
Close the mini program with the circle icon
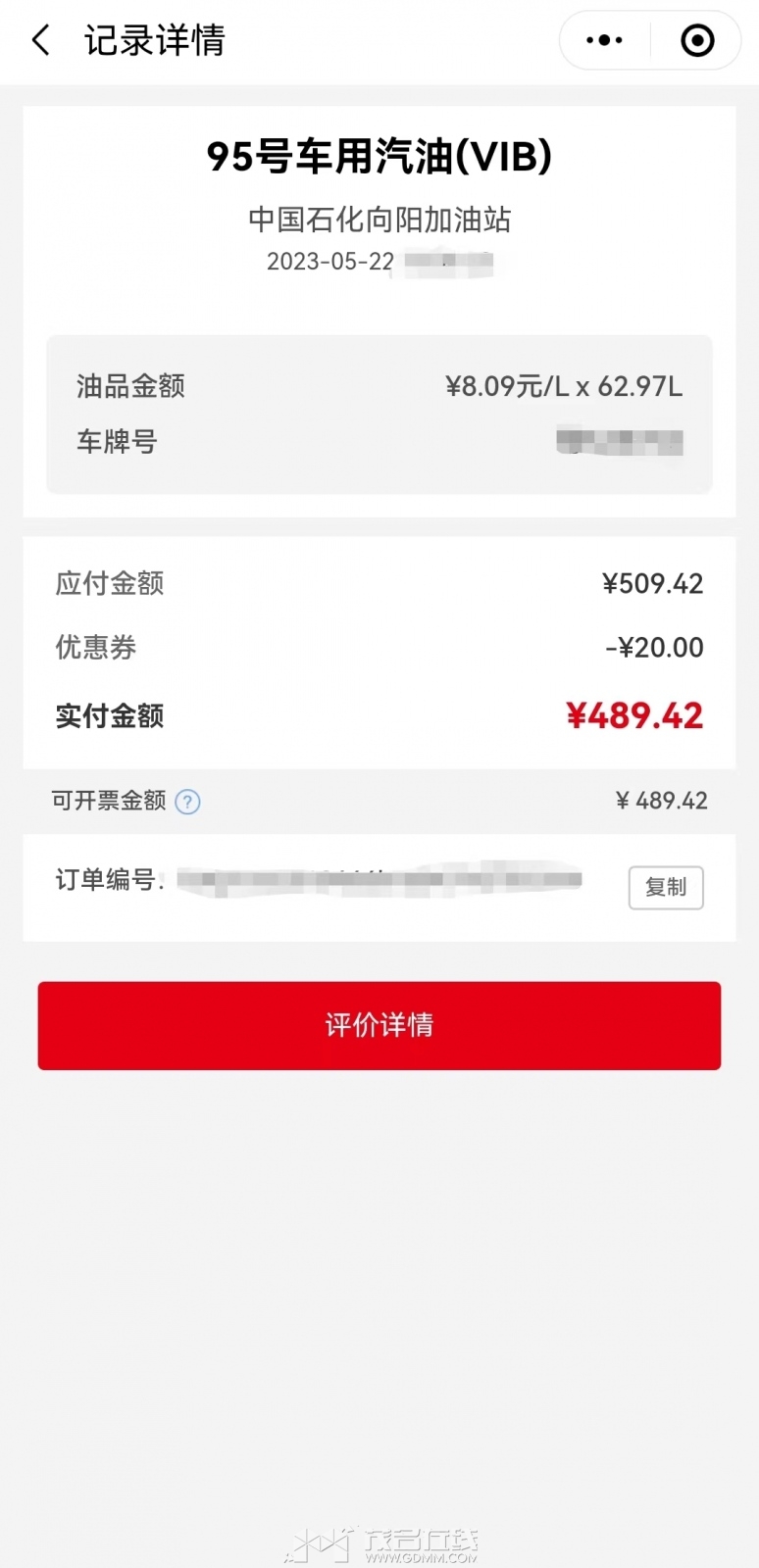(697, 40)
